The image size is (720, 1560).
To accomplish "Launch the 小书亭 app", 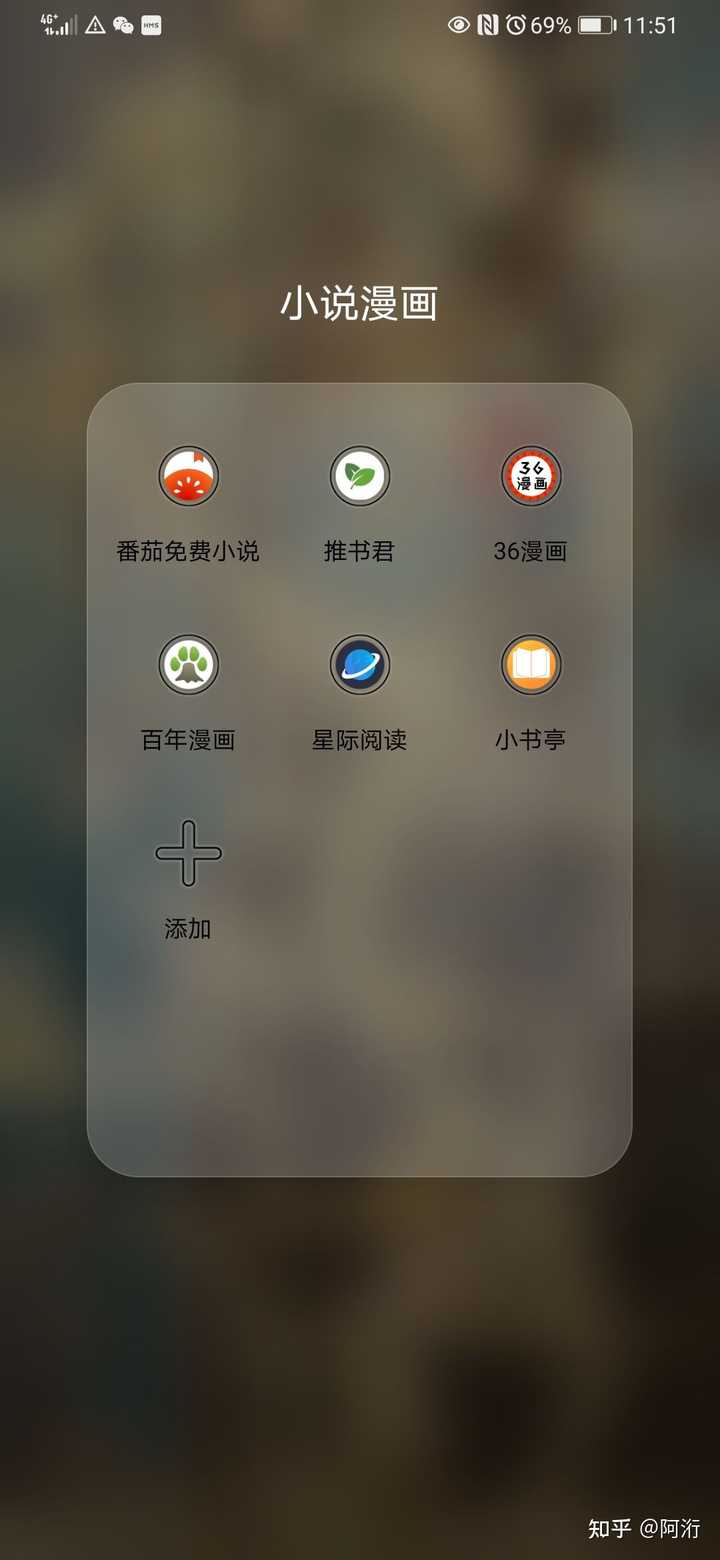I will click(x=531, y=665).
